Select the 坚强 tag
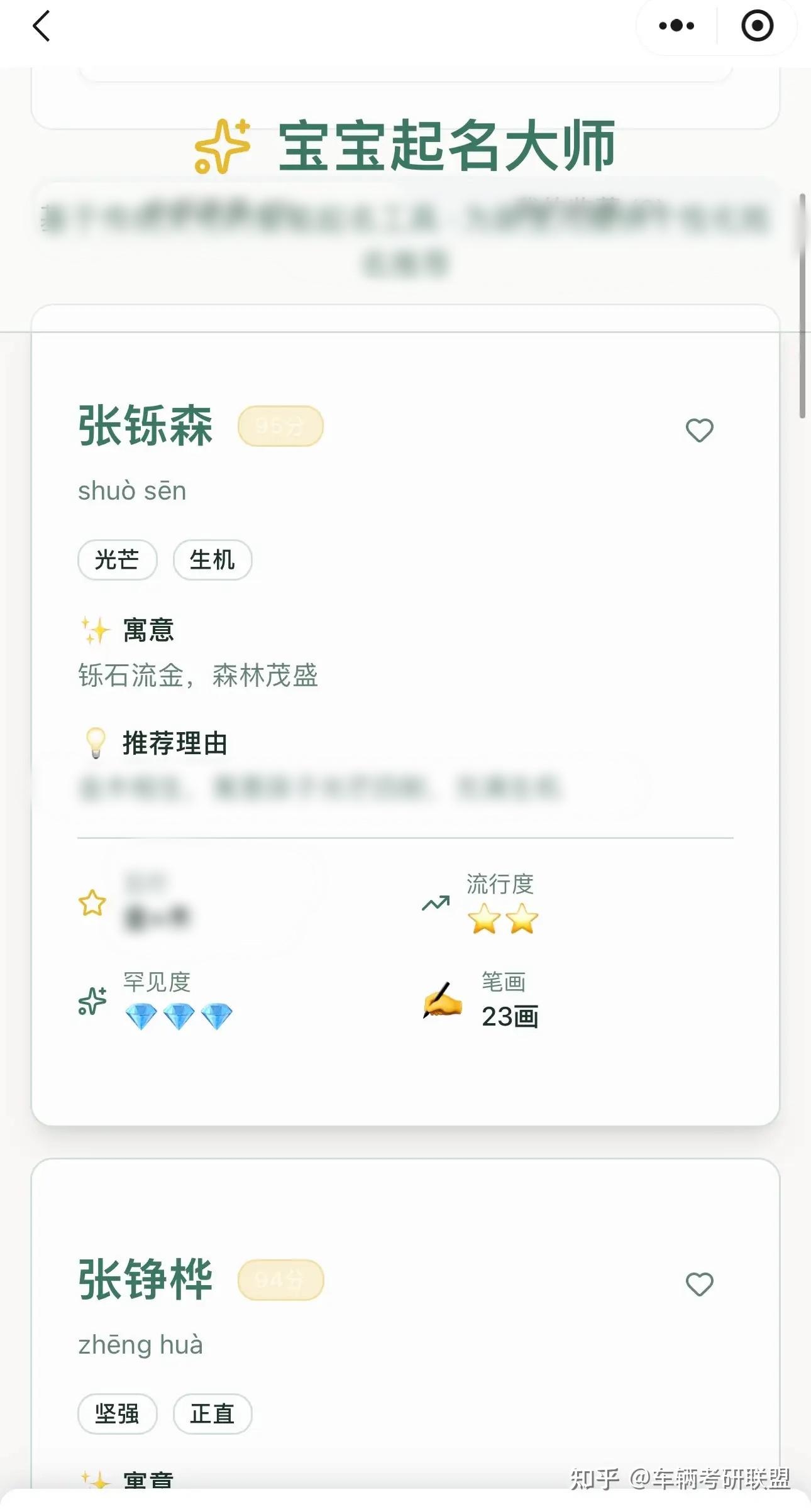The width and height of the screenshot is (811, 1512). (118, 1414)
